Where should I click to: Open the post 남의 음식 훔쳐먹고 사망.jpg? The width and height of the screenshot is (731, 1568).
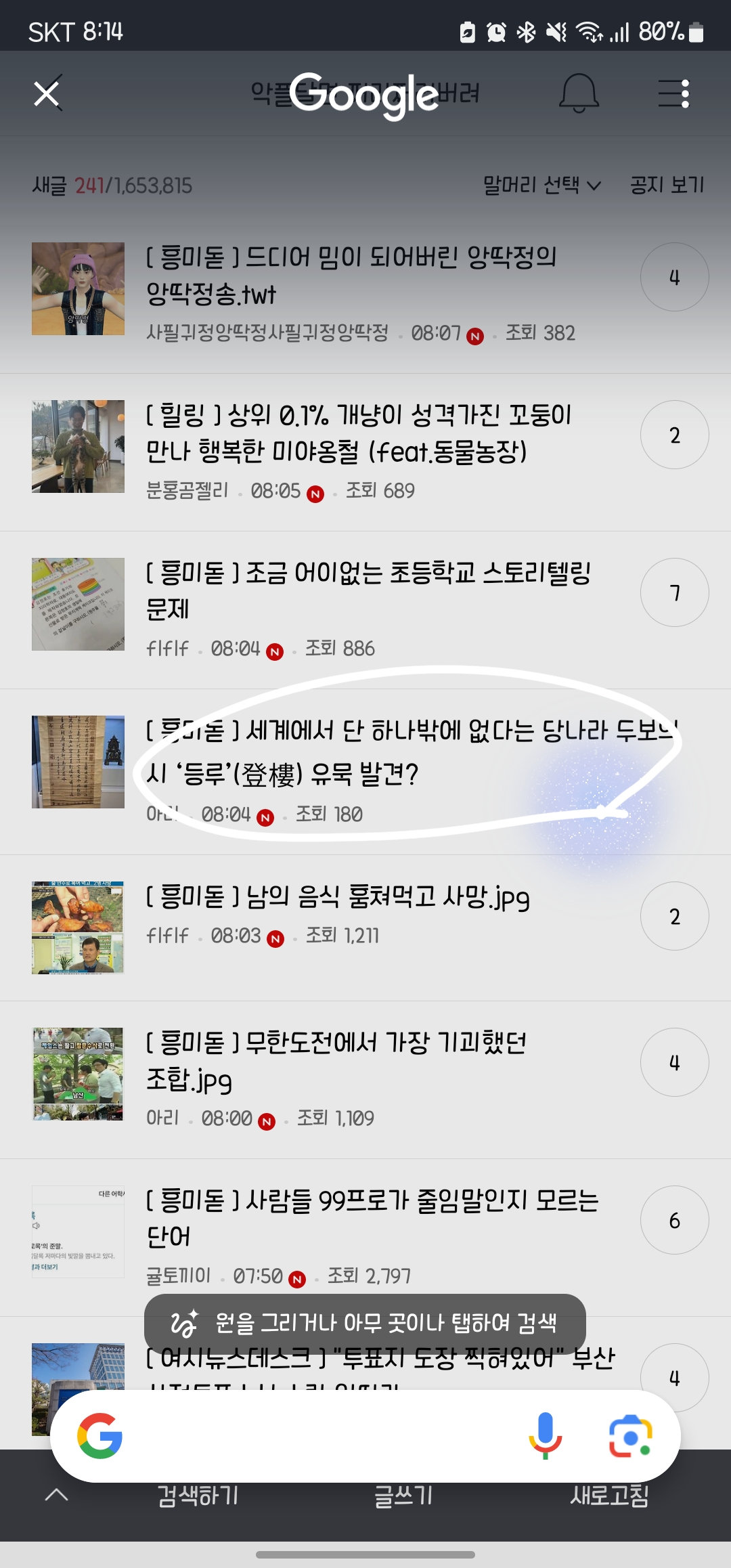tap(338, 897)
